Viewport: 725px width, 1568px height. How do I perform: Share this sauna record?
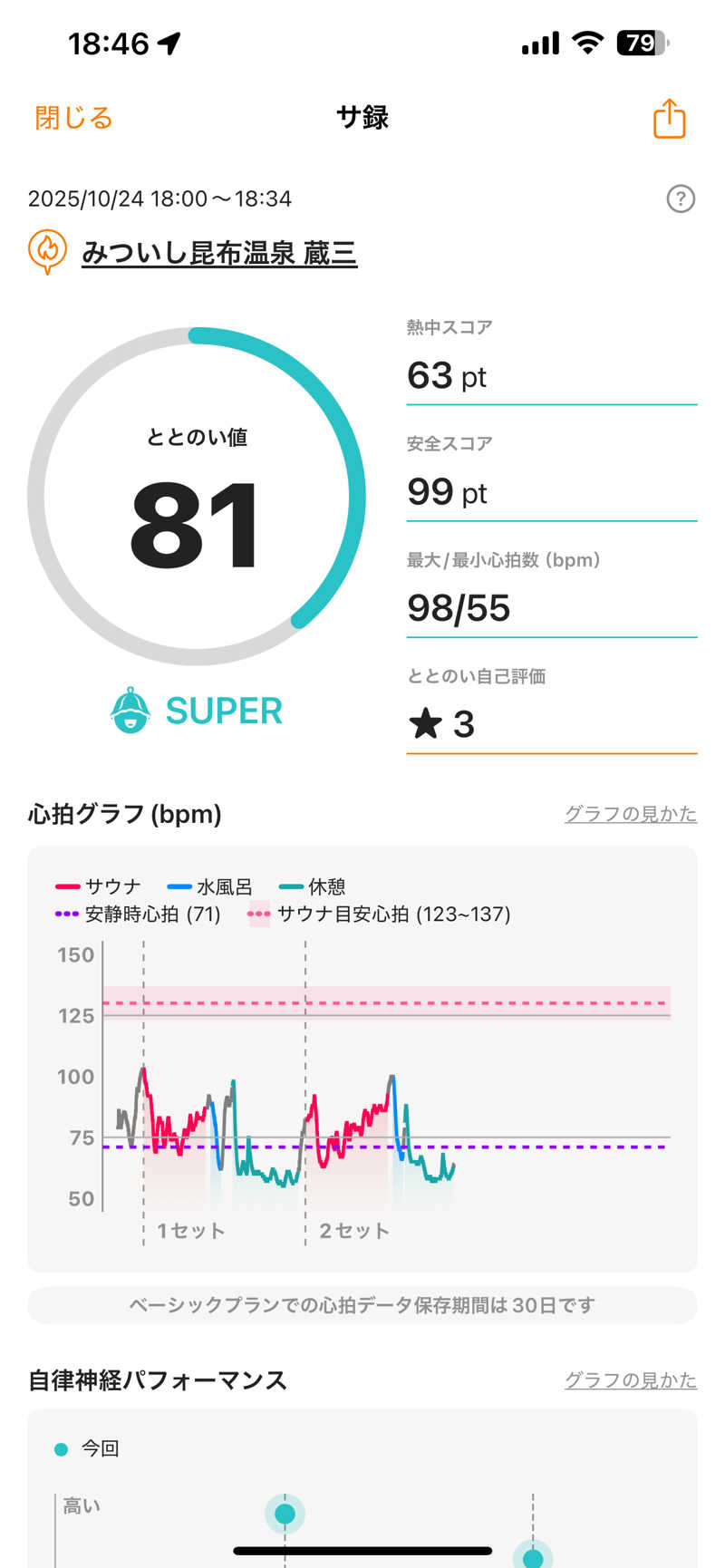tap(669, 119)
